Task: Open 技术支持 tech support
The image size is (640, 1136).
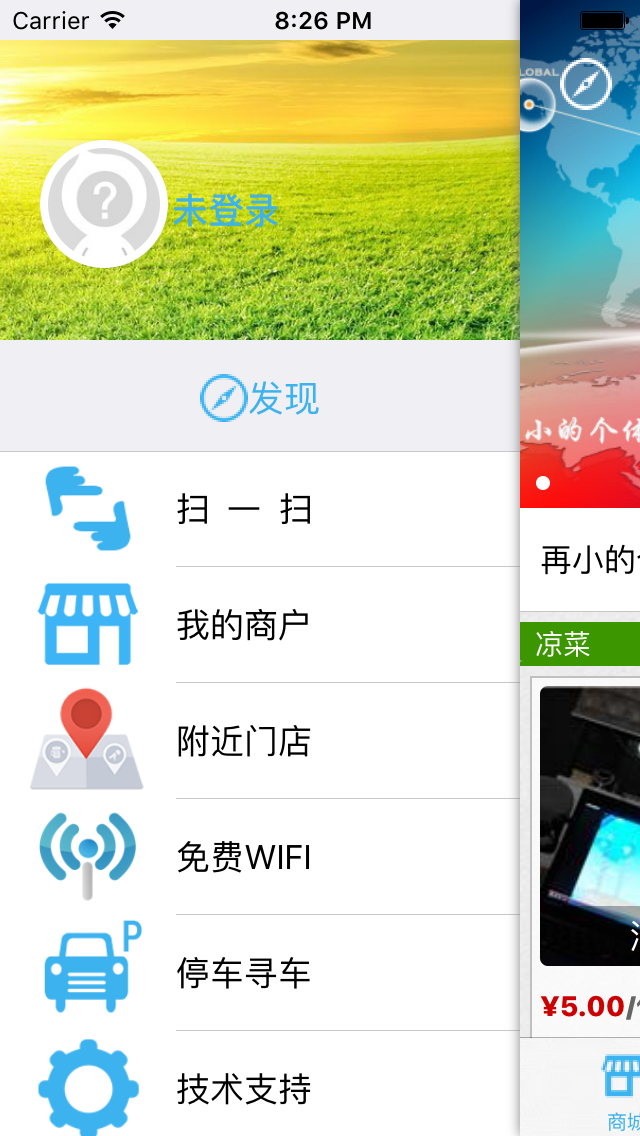Action: [243, 1088]
